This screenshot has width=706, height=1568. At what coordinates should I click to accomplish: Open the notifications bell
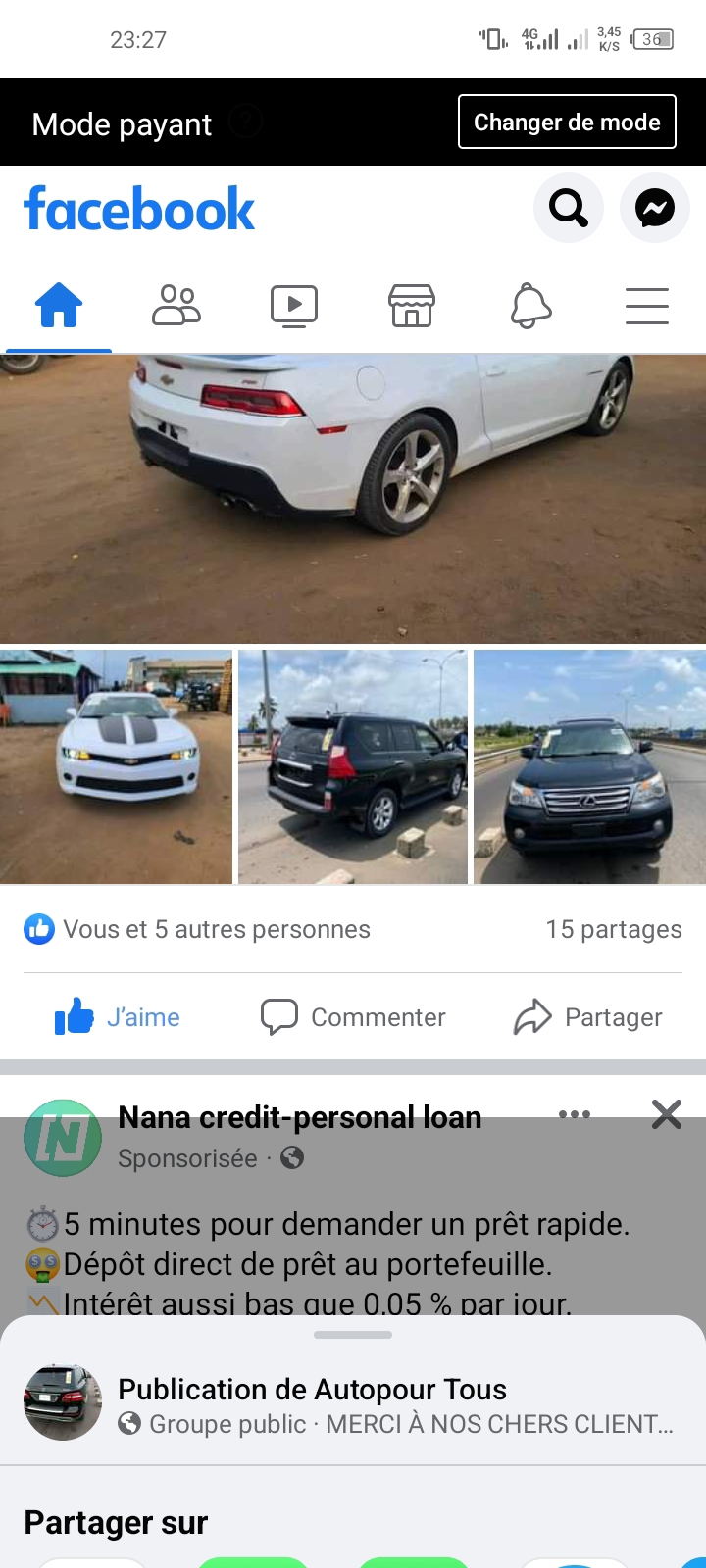pos(530,306)
